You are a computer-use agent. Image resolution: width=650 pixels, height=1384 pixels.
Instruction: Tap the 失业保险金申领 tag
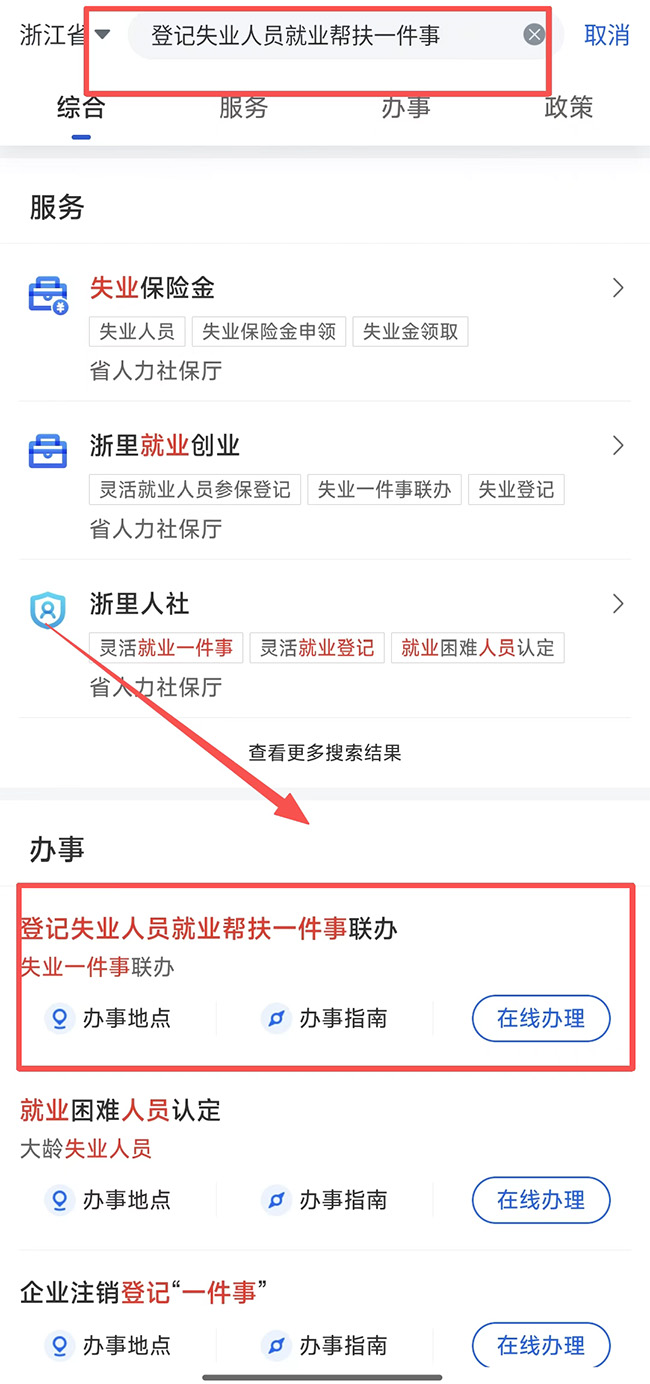click(269, 332)
